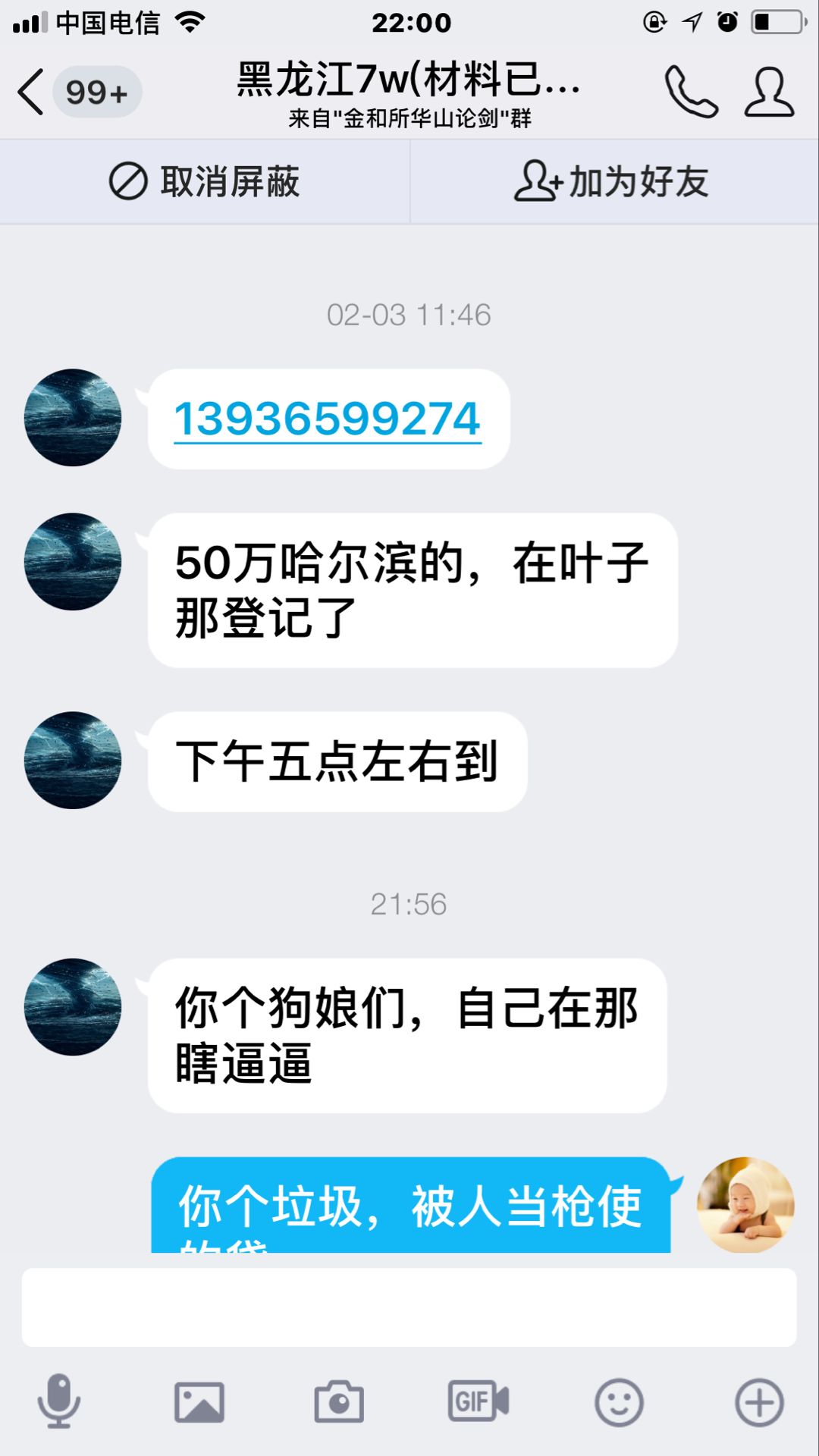Tap 加为好友 to add as friend

[x=613, y=182]
